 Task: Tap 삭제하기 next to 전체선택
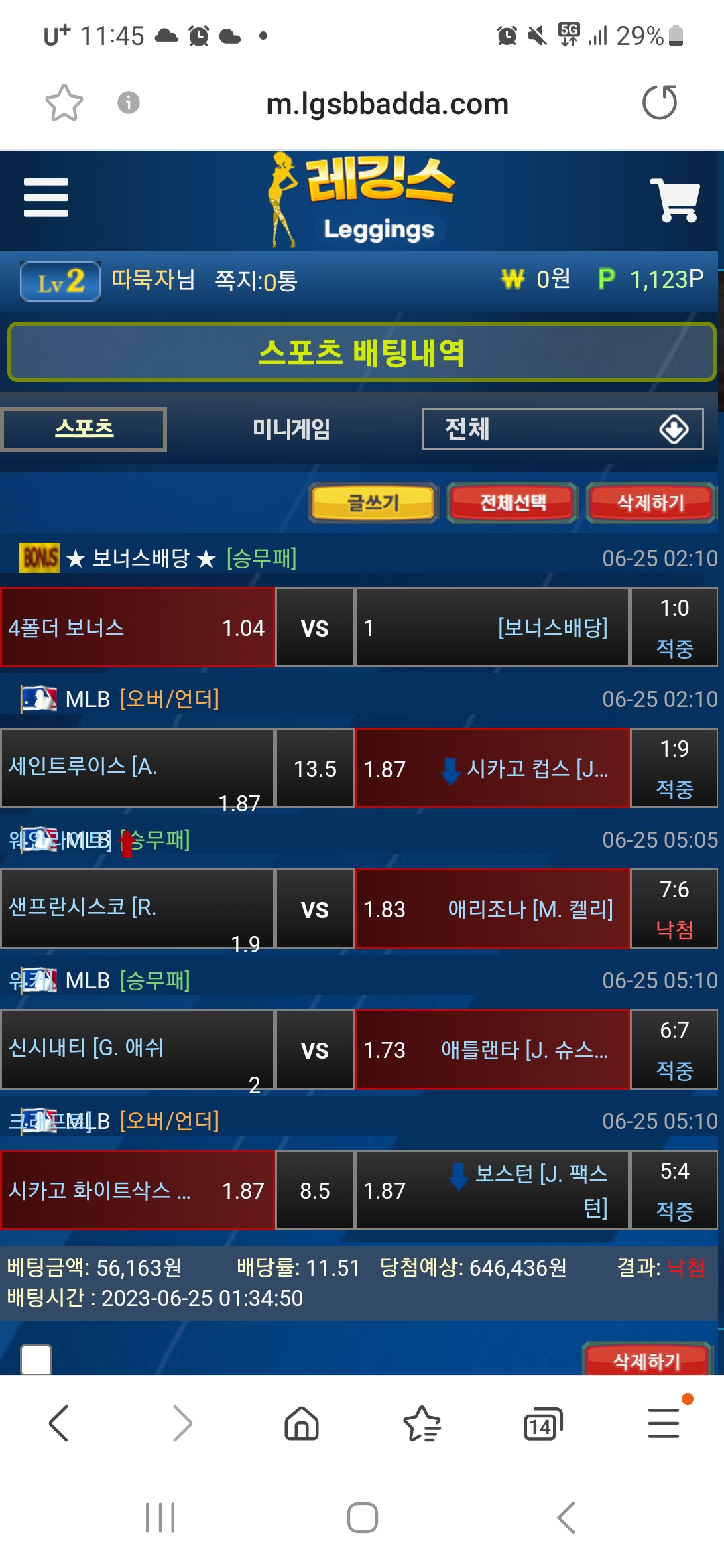(650, 503)
